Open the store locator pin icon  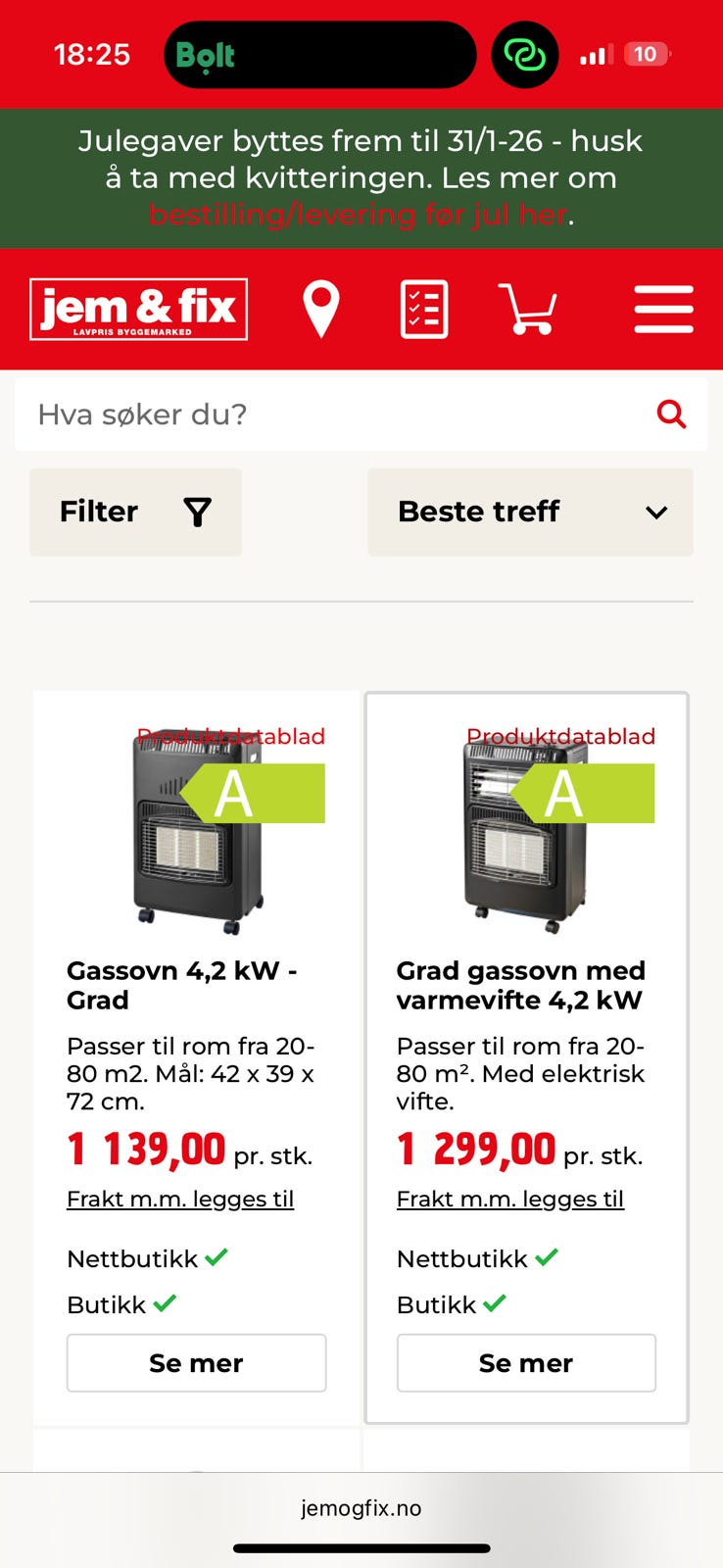[x=321, y=309]
